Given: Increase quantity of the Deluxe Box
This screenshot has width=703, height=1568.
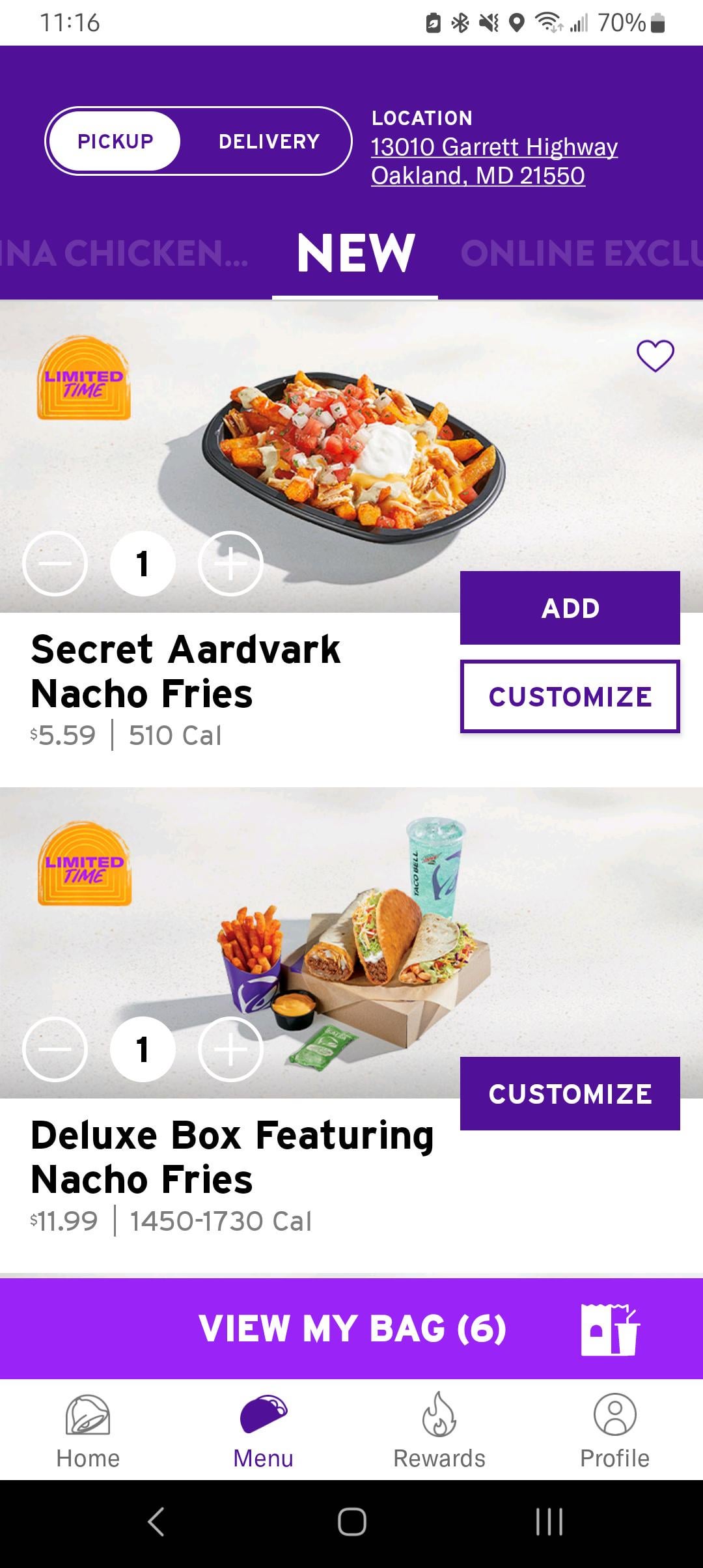Looking at the screenshot, I should click(x=230, y=1049).
